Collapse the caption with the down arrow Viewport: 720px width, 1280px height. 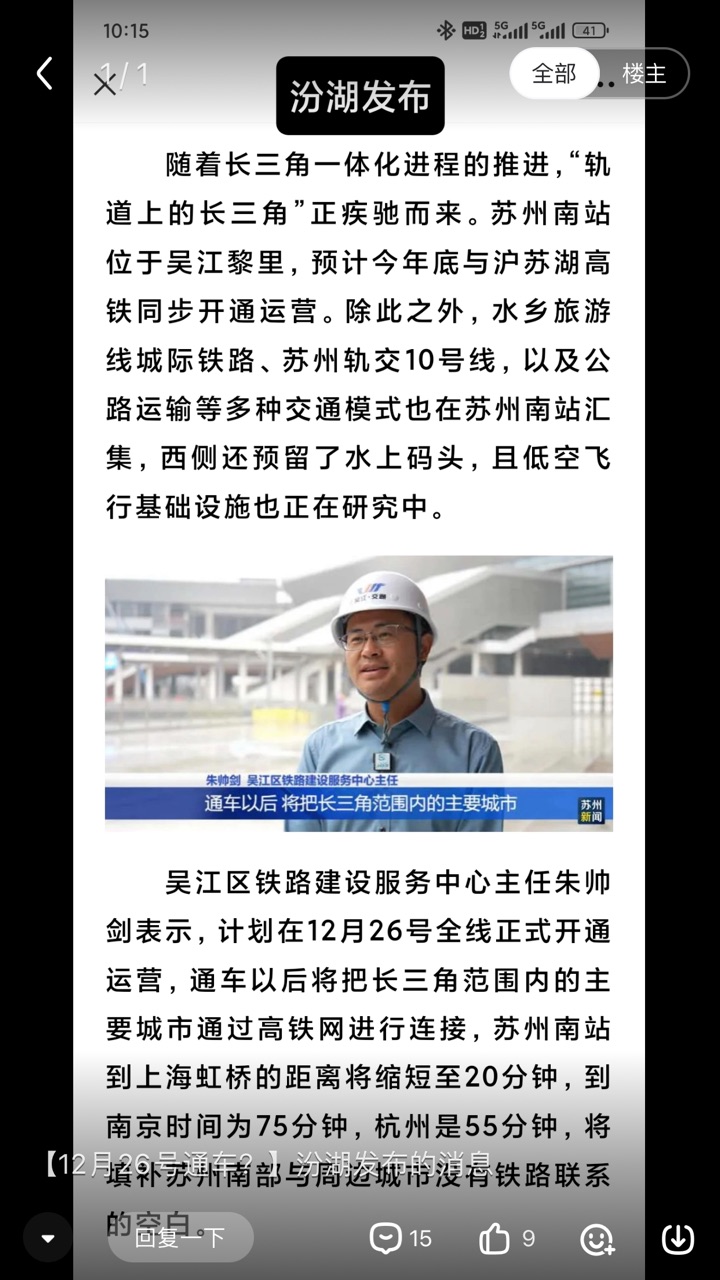[x=47, y=1238]
